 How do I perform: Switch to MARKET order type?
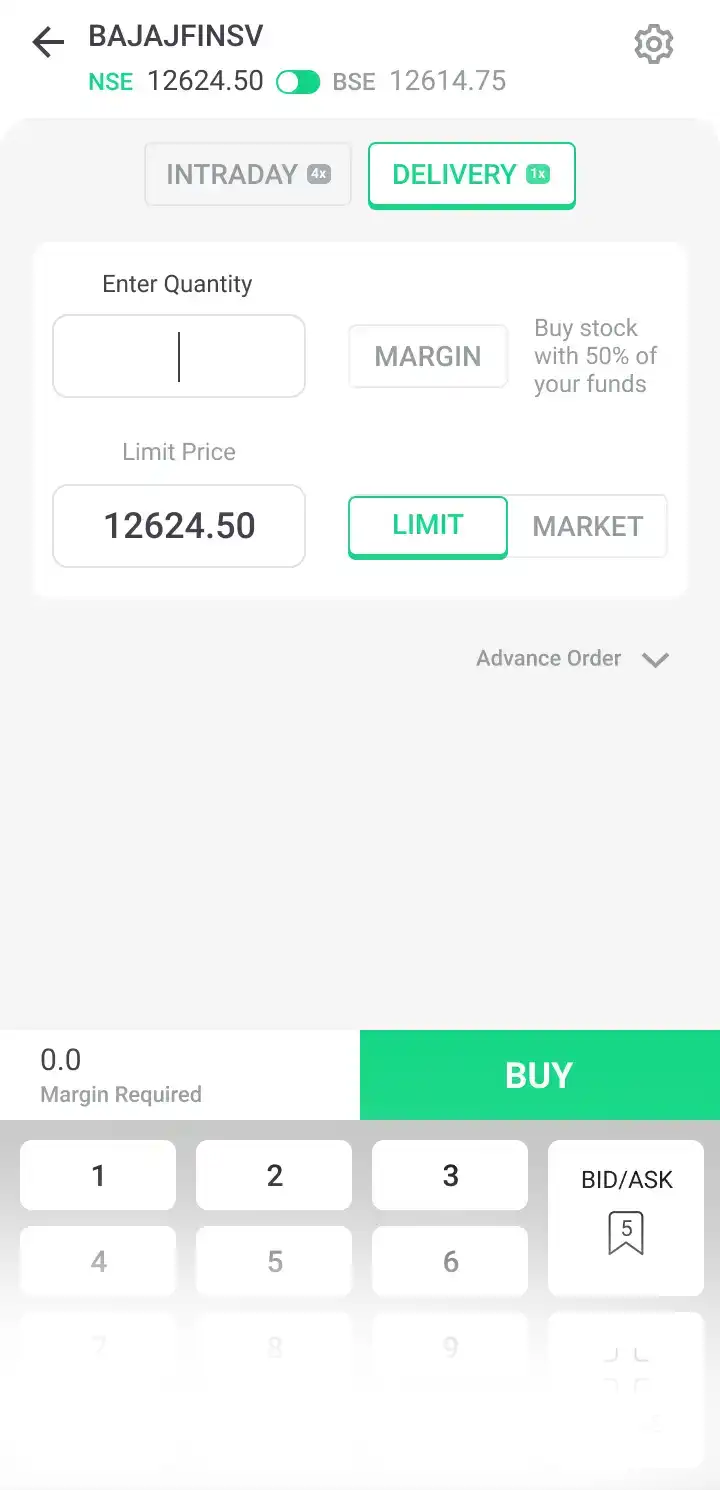tap(587, 526)
